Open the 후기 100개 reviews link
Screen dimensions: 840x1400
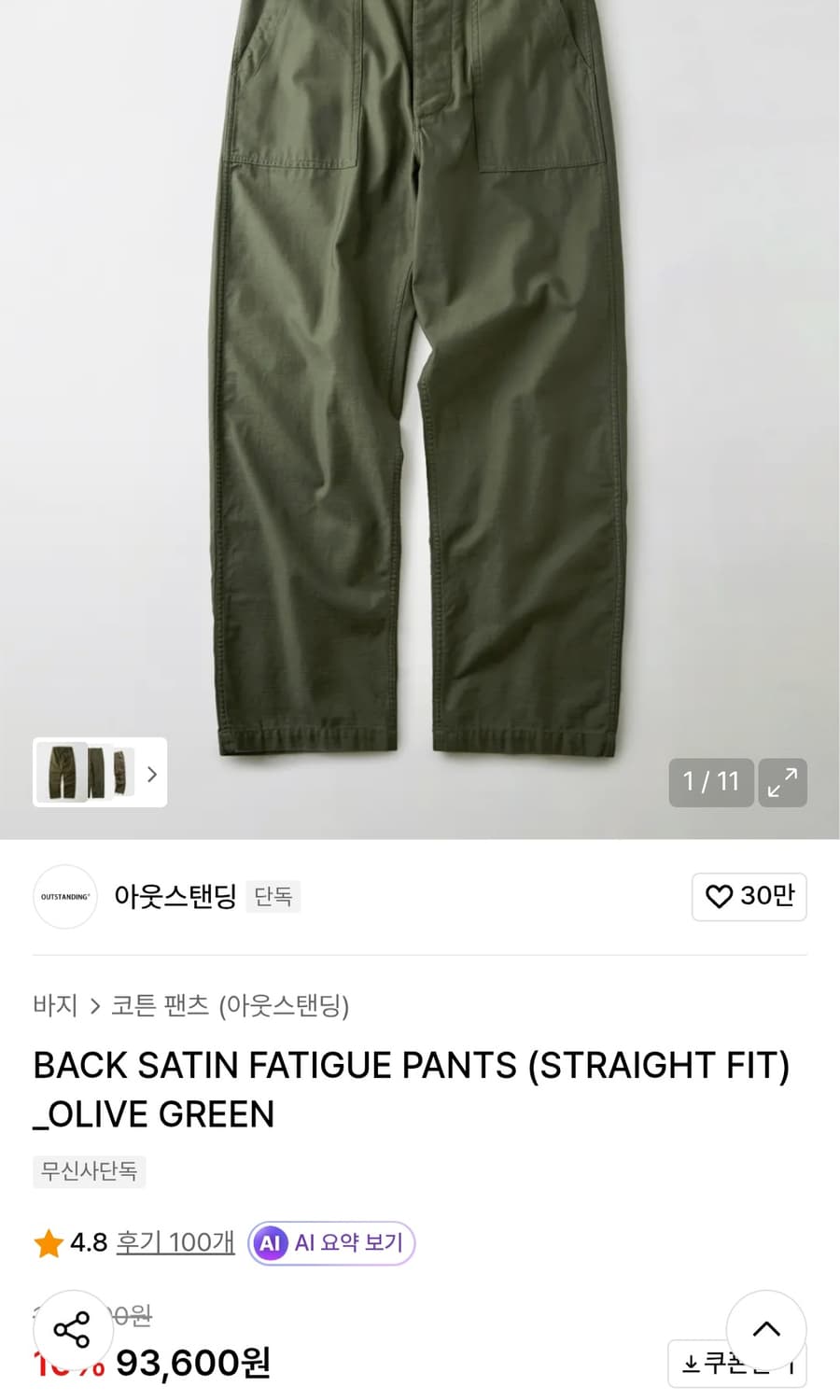tap(174, 1243)
